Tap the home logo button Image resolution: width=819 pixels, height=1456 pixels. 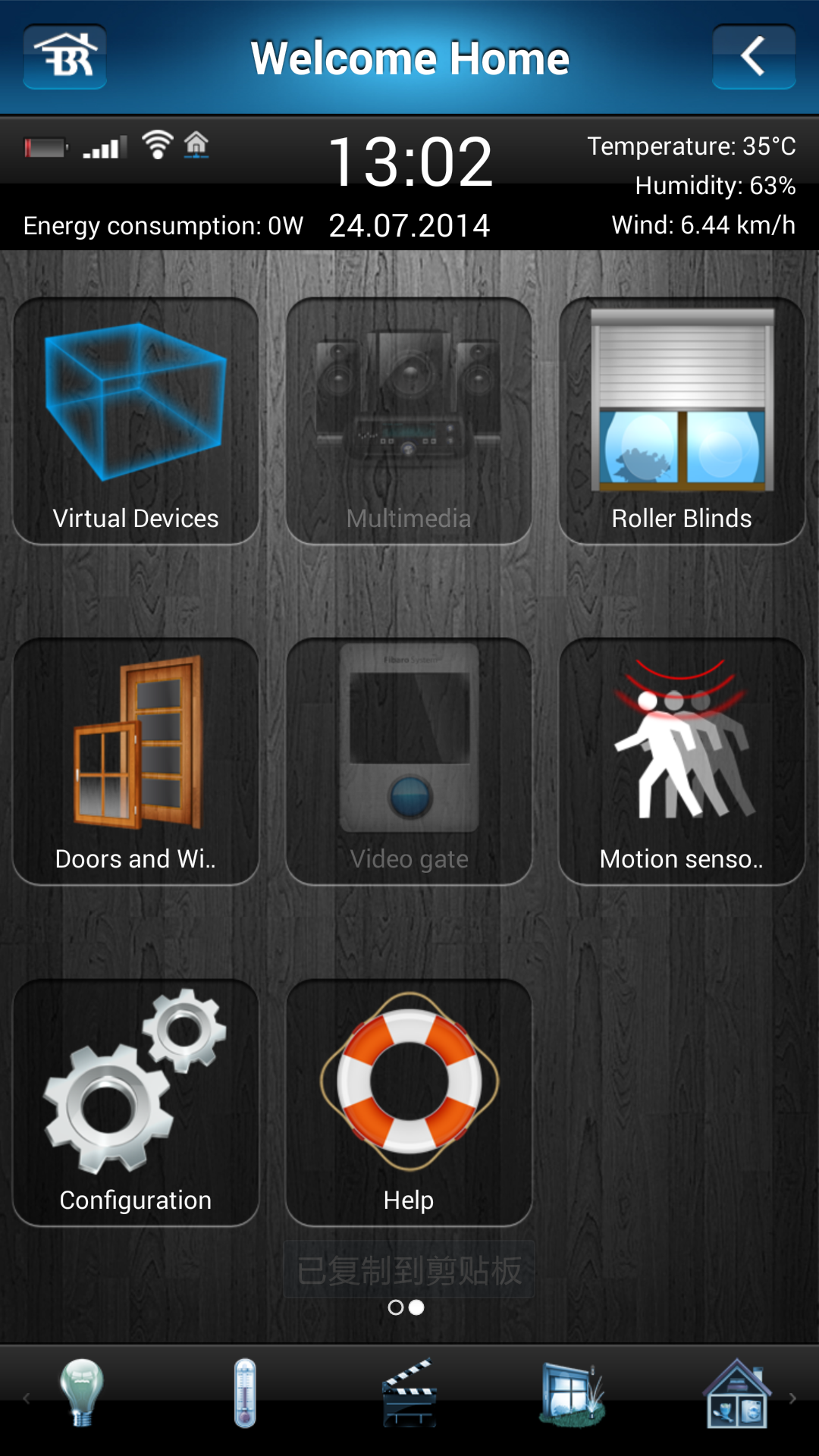[65, 57]
